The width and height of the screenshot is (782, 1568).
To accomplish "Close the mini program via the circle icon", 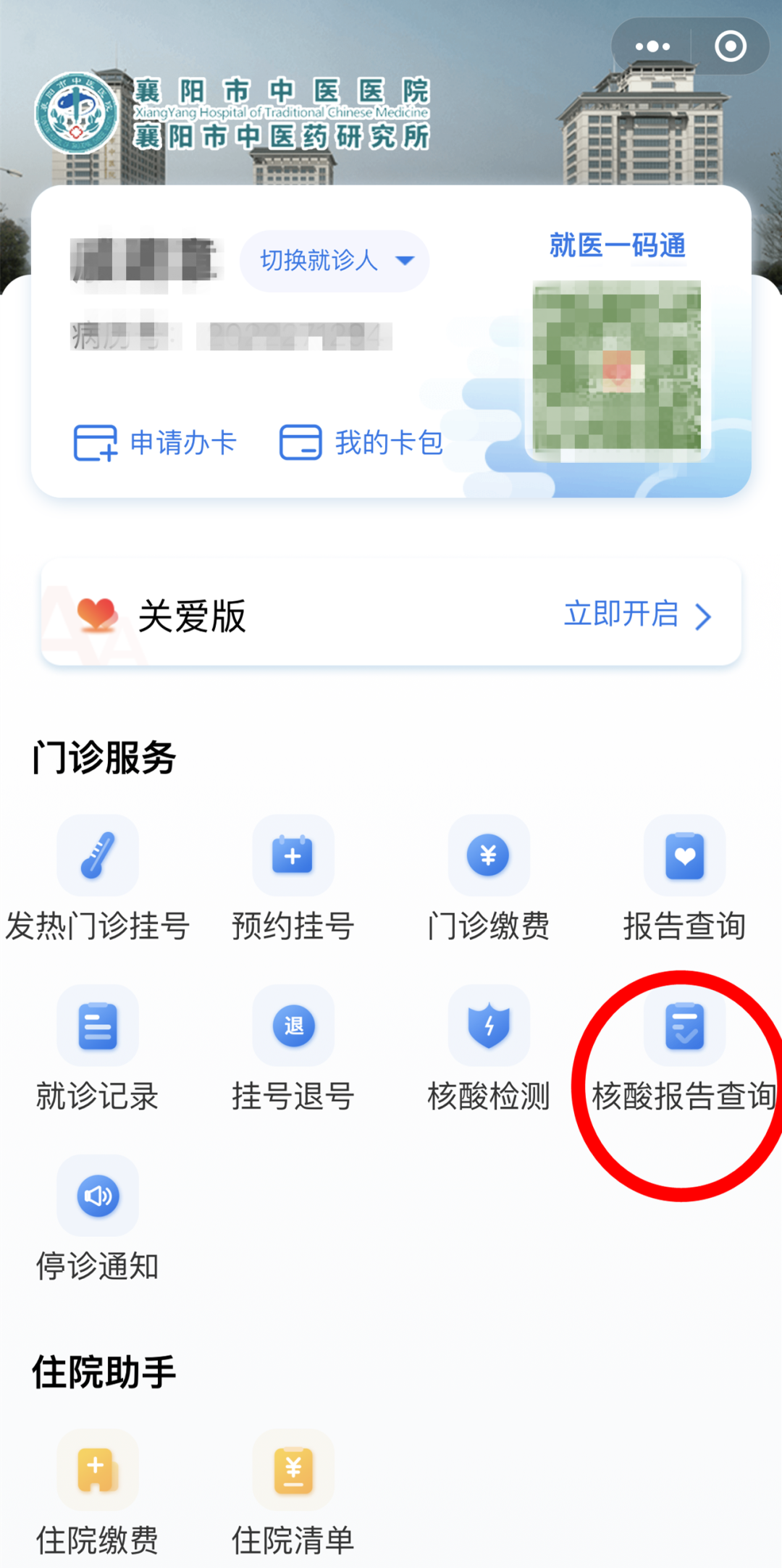I will coord(730,47).
